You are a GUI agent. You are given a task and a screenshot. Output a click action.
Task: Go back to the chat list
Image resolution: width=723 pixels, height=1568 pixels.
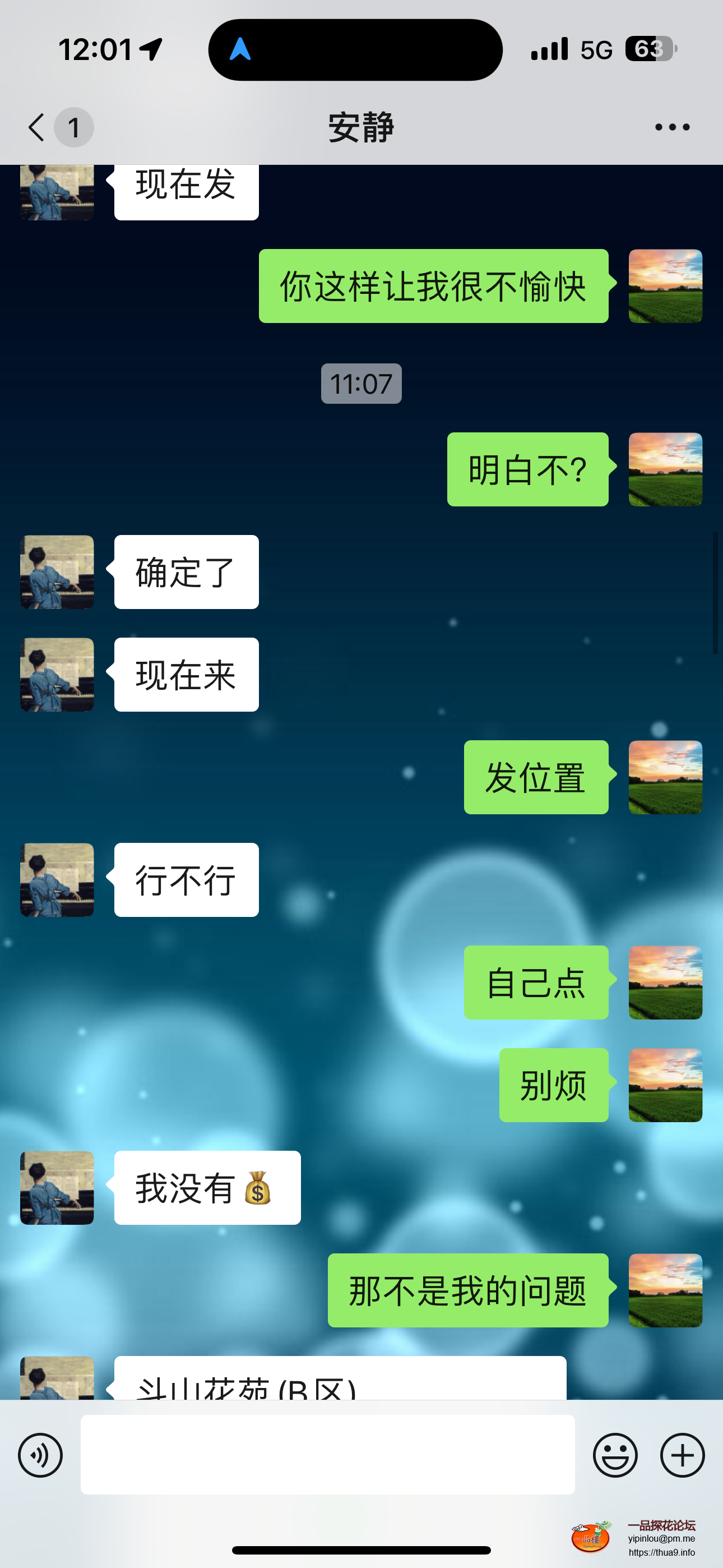[x=38, y=127]
